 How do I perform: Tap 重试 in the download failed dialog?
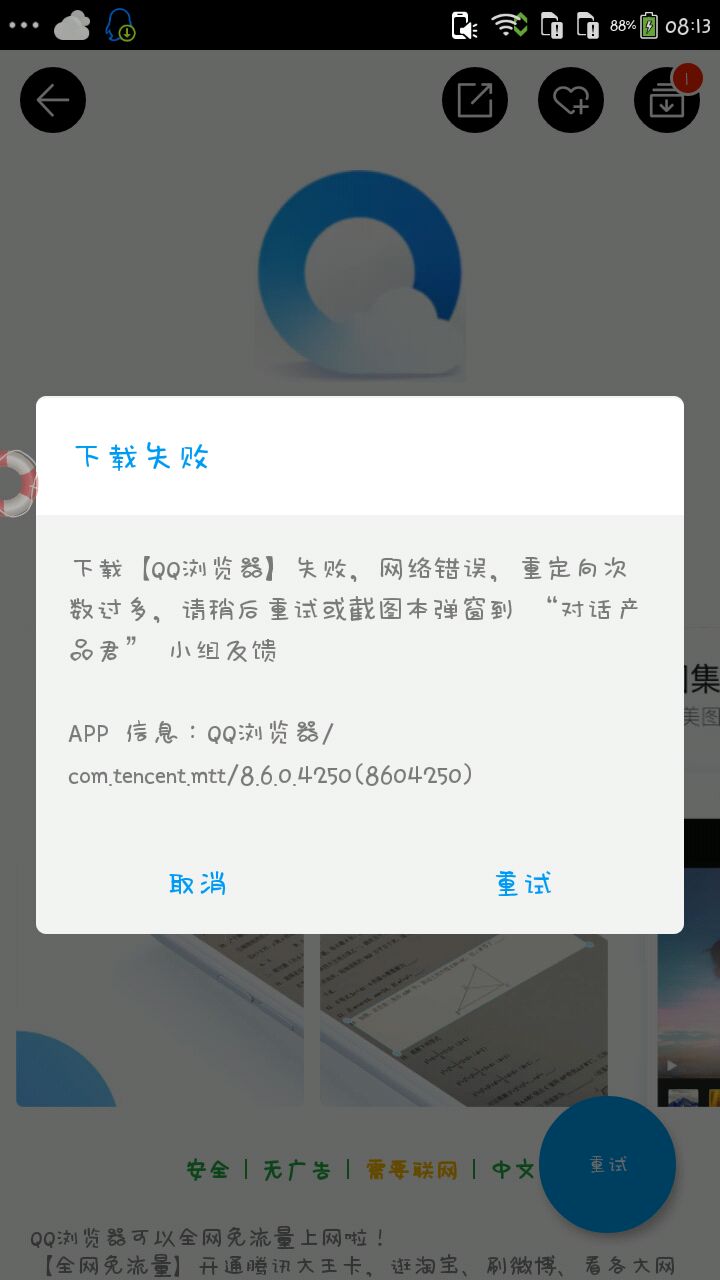tap(523, 884)
